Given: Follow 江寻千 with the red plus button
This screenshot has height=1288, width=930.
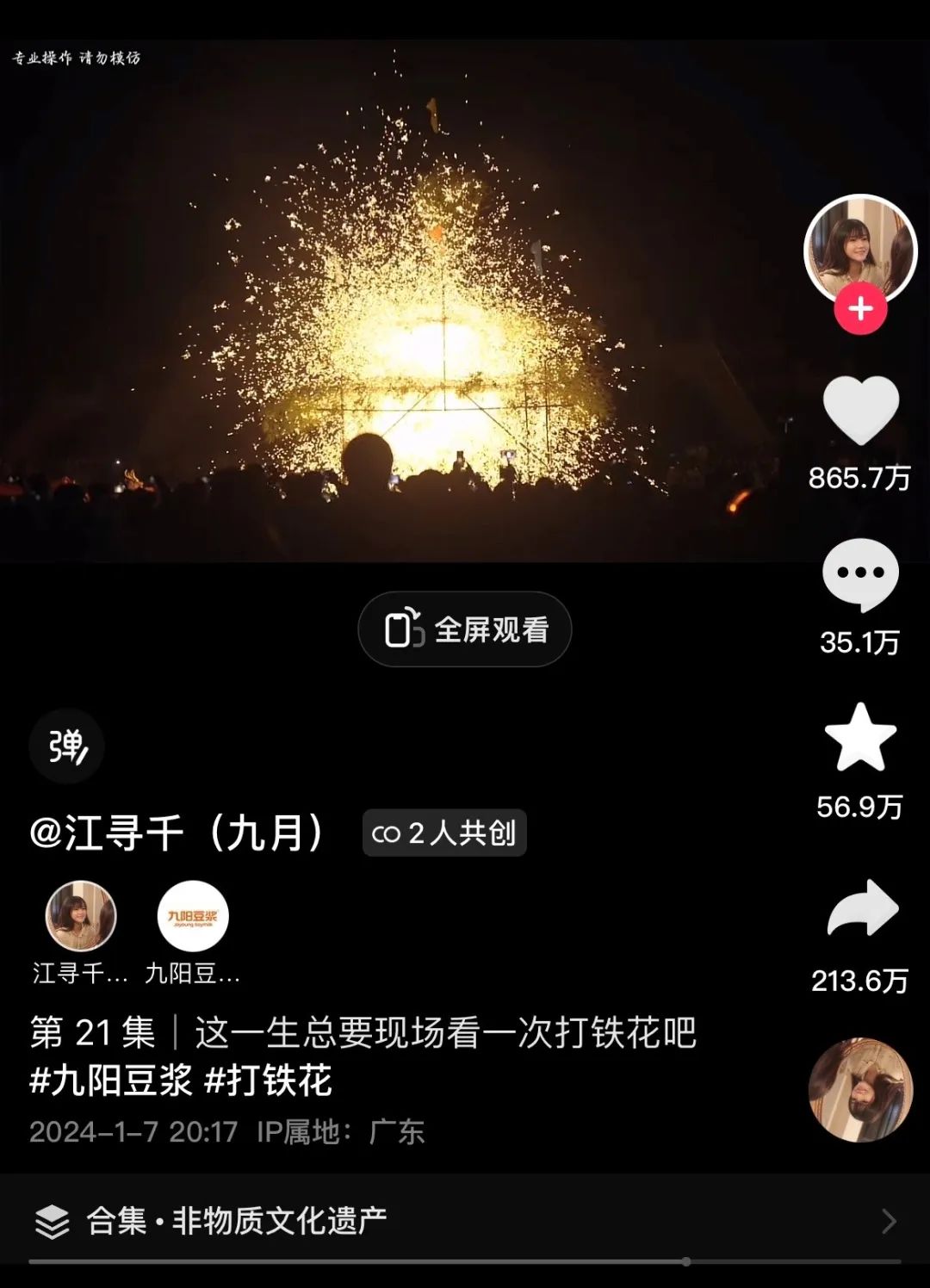Looking at the screenshot, I should point(860,309).
